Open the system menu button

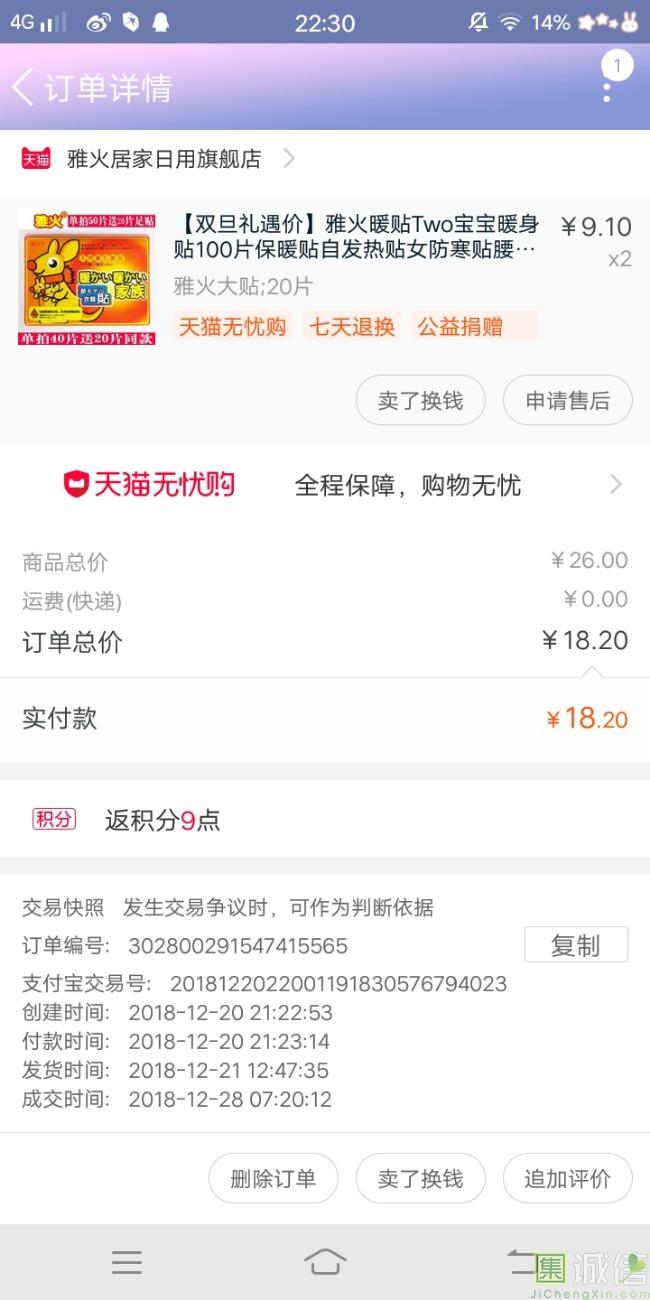[127, 1262]
